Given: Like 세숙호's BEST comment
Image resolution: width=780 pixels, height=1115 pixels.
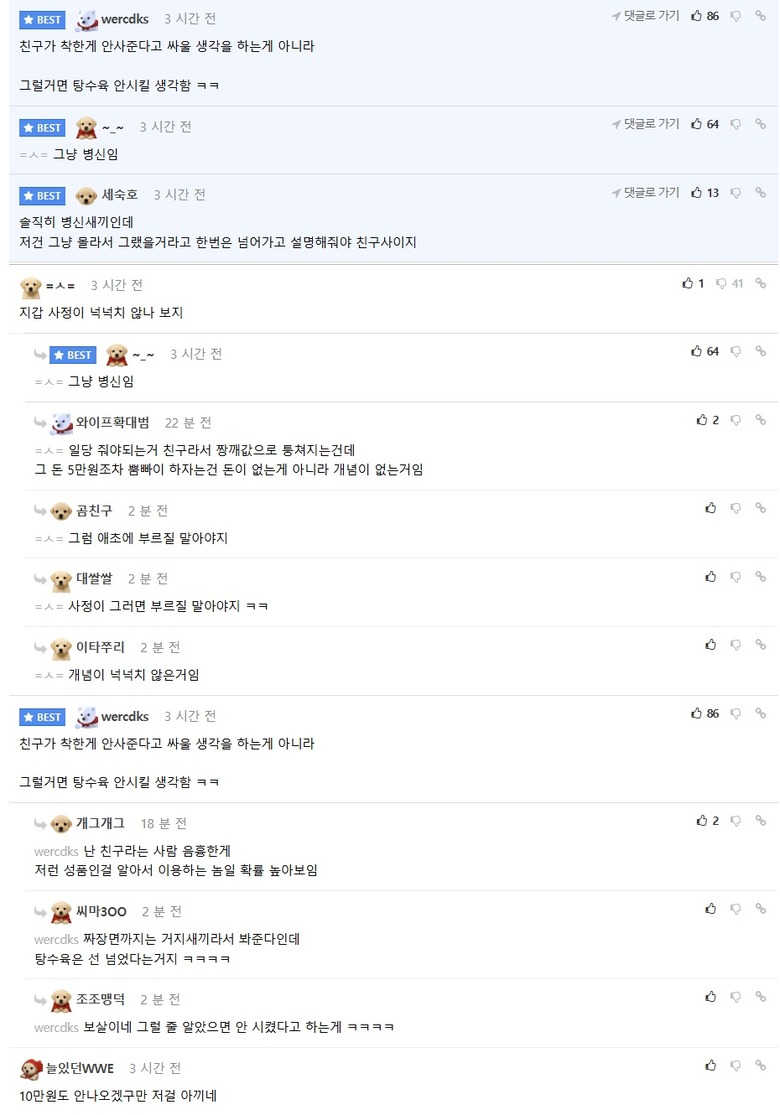Looking at the screenshot, I should tap(697, 192).
